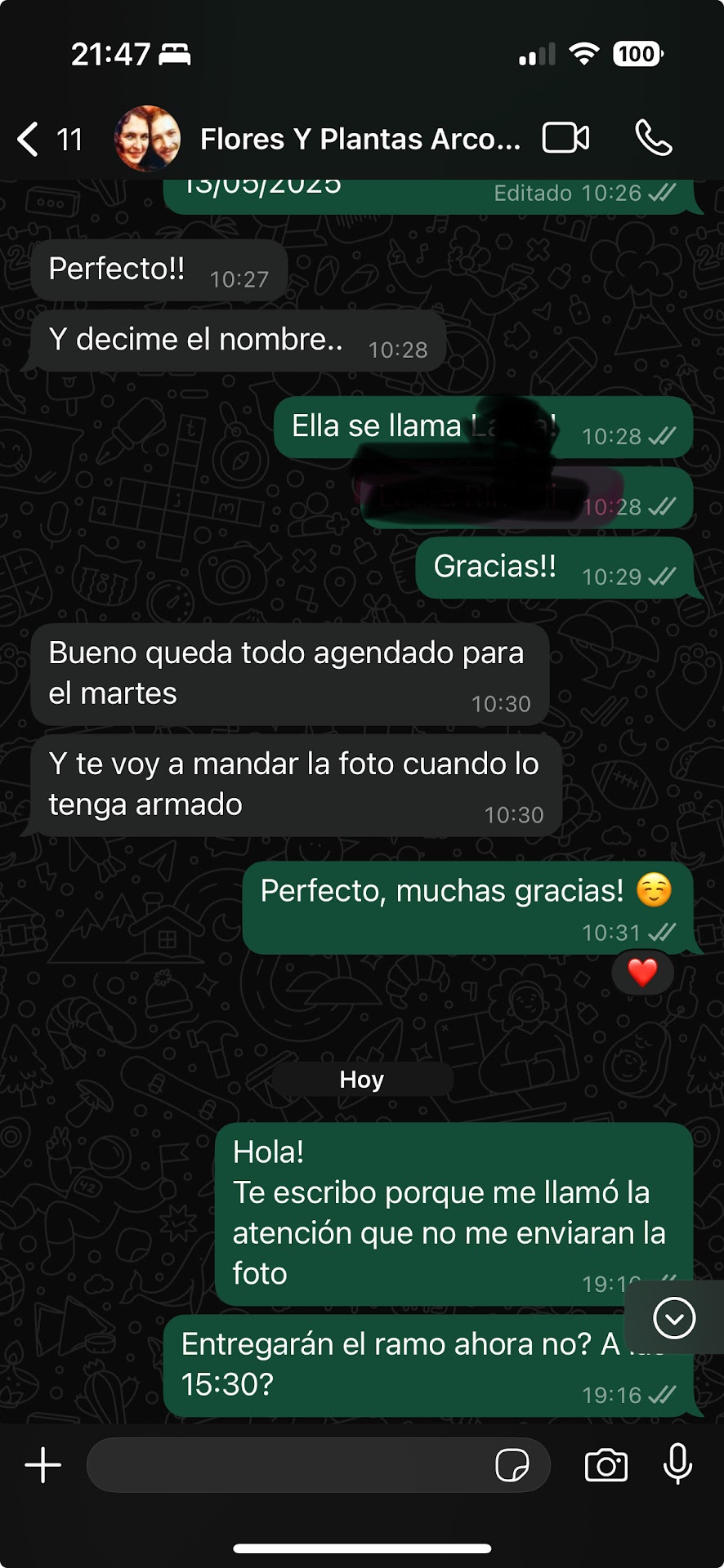The width and height of the screenshot is (724, 1568).
Task: Open the attachments plus menu
Action: (43, 1465)
